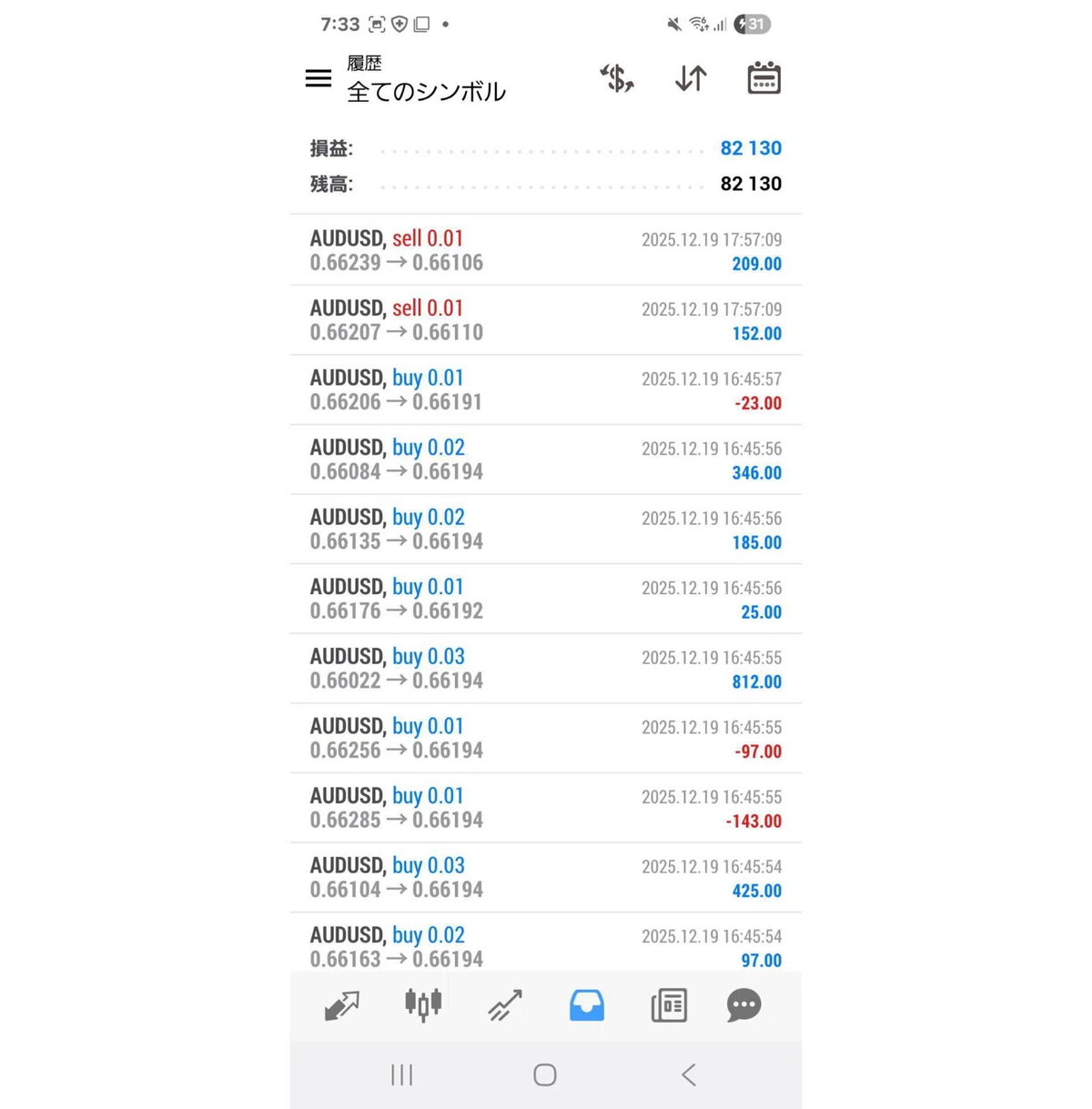Open the hamburger drawer menu
Screen dimensions: 1092x1109
point(318,78)
